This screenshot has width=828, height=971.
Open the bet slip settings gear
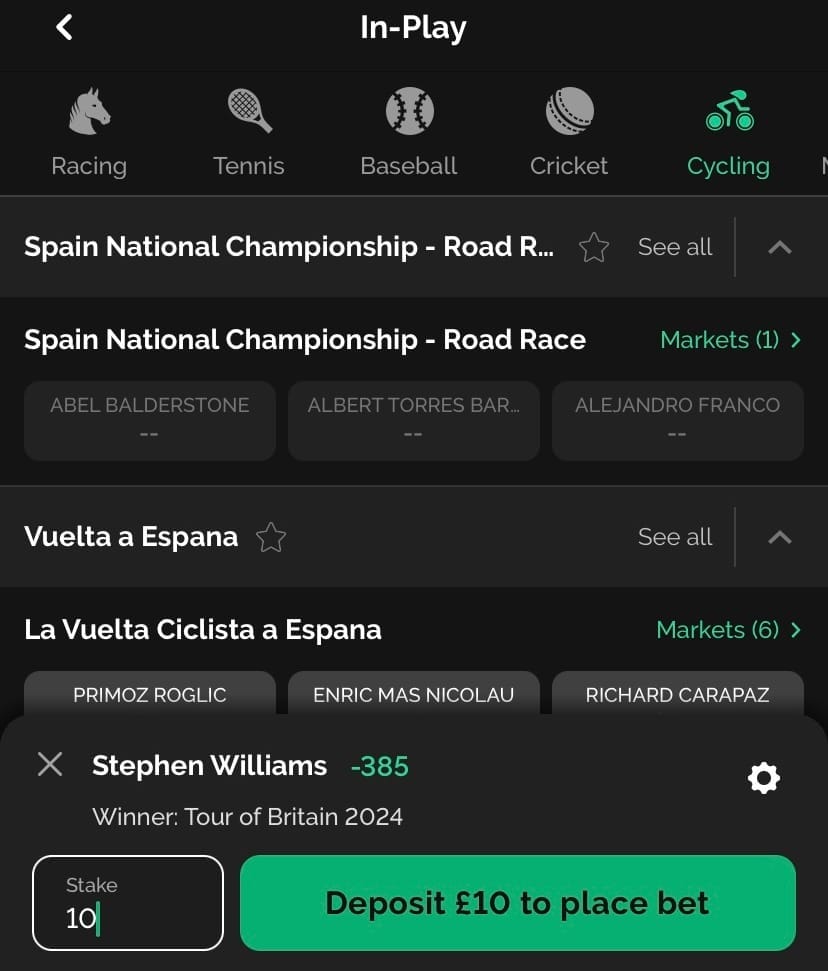[764, 777]
